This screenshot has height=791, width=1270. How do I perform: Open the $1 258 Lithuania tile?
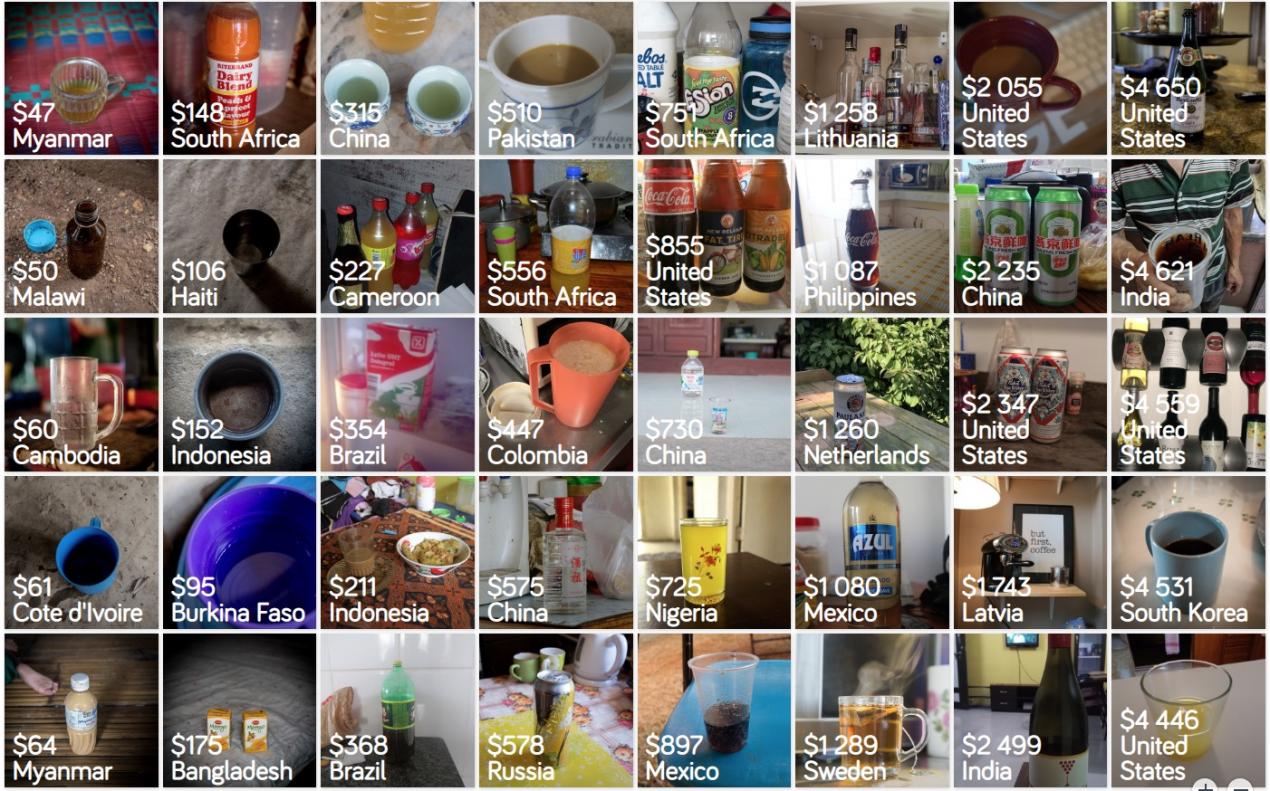point(872,78)
